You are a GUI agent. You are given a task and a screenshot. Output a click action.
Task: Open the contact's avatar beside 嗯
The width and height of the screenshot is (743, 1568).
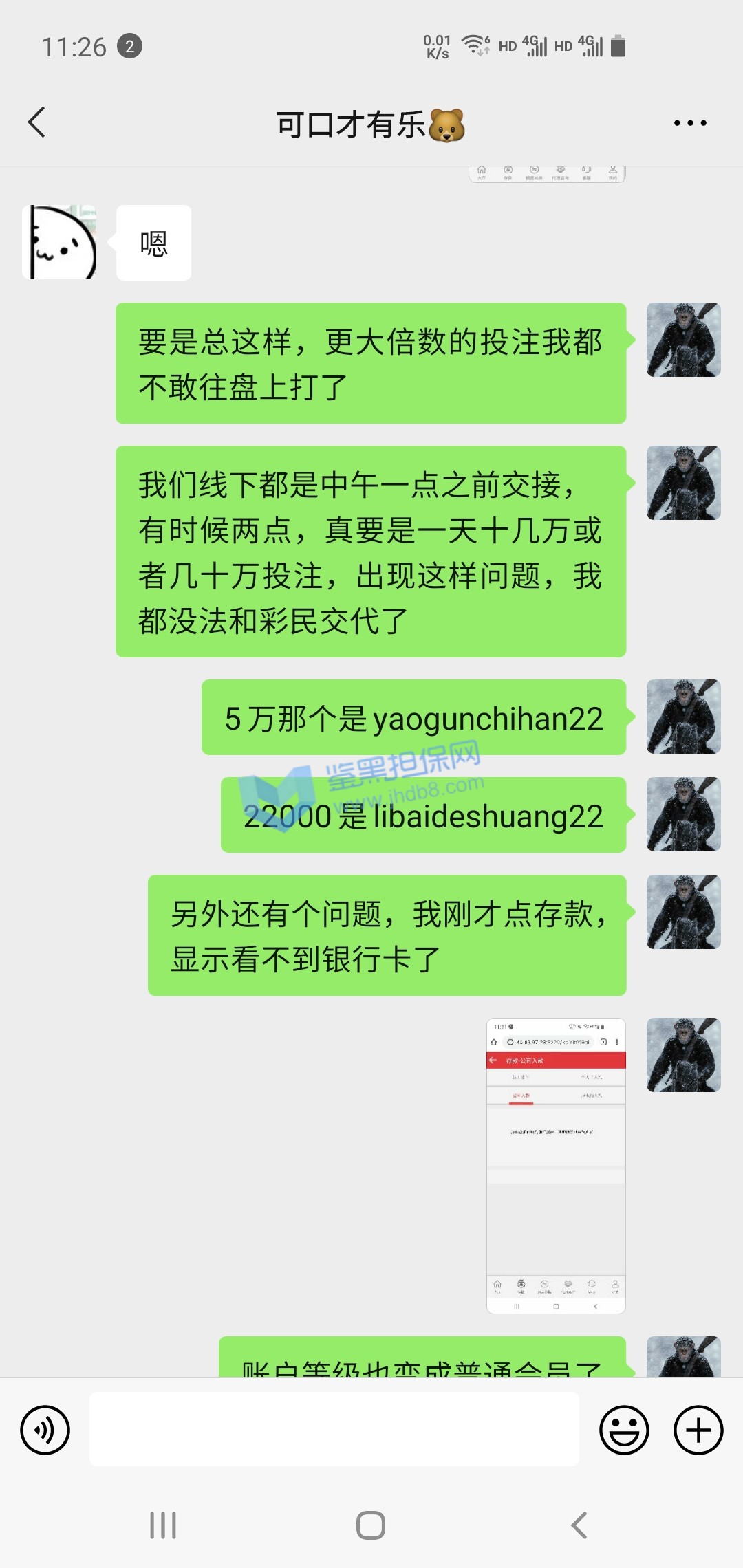click(59, 242)
